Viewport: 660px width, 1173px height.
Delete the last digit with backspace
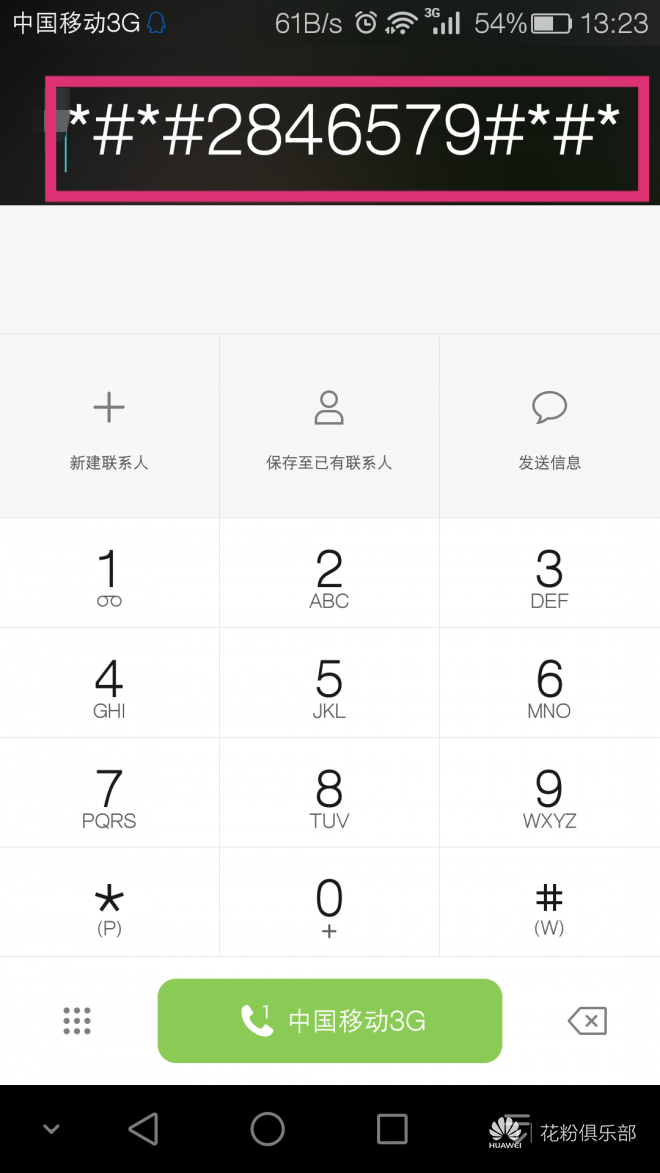[x=587, y=1020]
